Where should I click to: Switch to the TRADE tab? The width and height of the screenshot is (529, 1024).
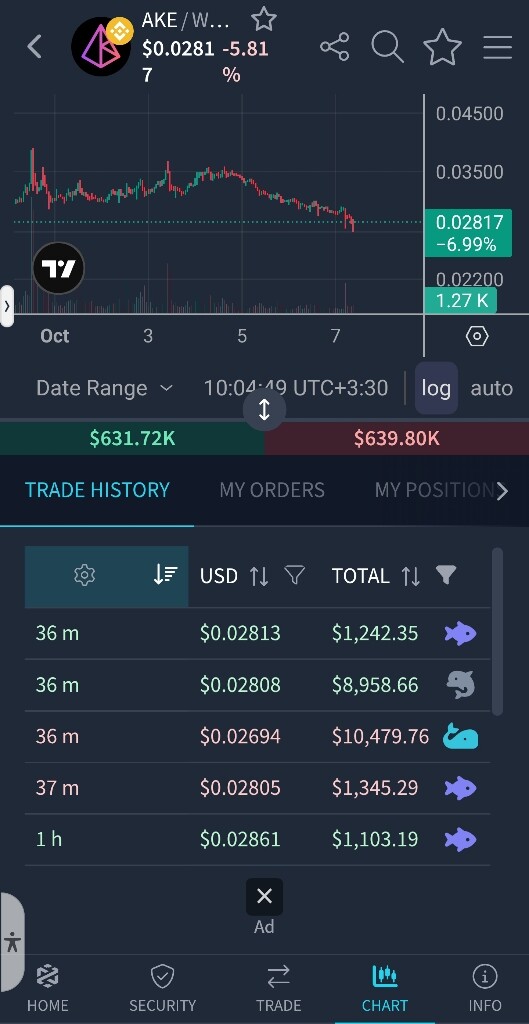click(x=279, y=988)
